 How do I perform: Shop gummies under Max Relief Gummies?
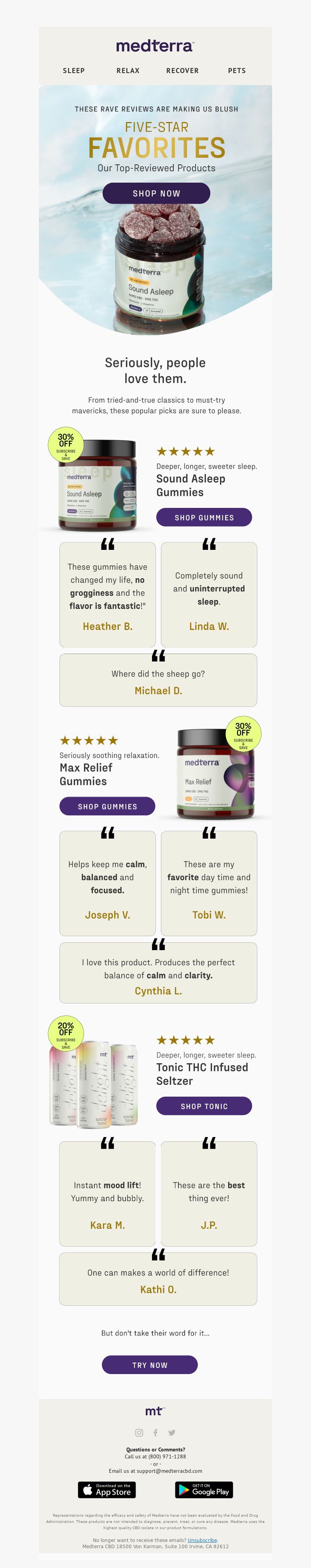click(x=107, y=806)
